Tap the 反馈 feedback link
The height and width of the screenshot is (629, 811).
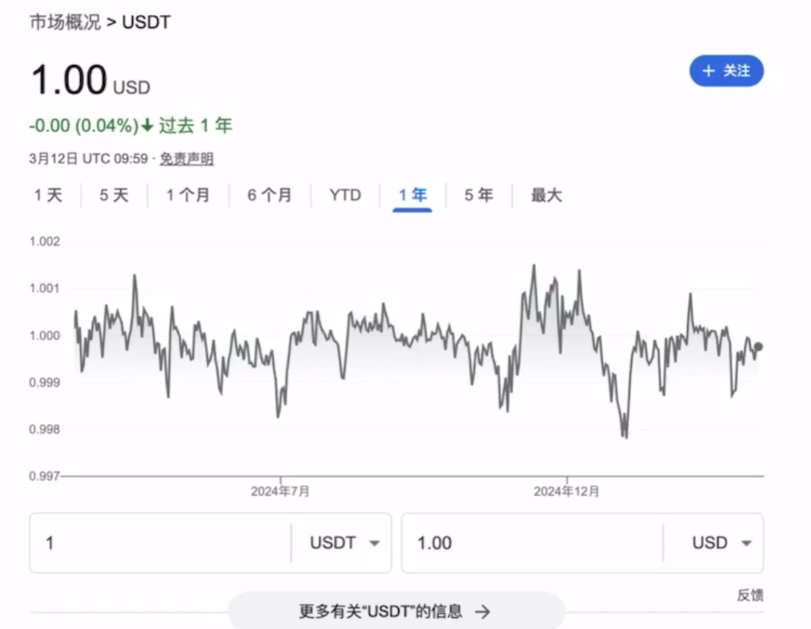click(x=749, y=595)
